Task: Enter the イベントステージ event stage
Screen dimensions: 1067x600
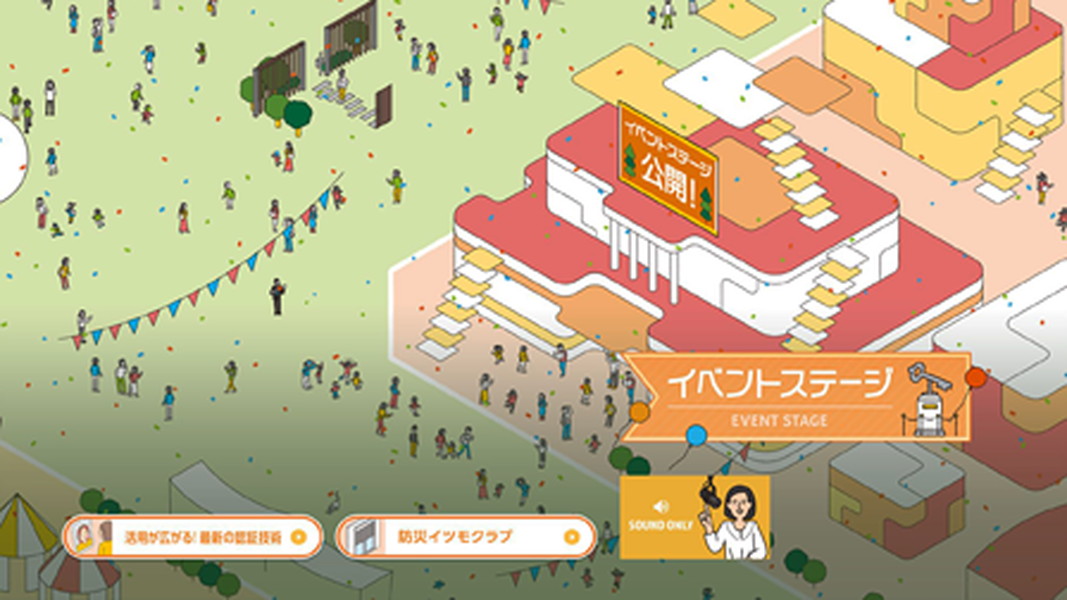Action: pyautogui.click(x=795, y=396)
